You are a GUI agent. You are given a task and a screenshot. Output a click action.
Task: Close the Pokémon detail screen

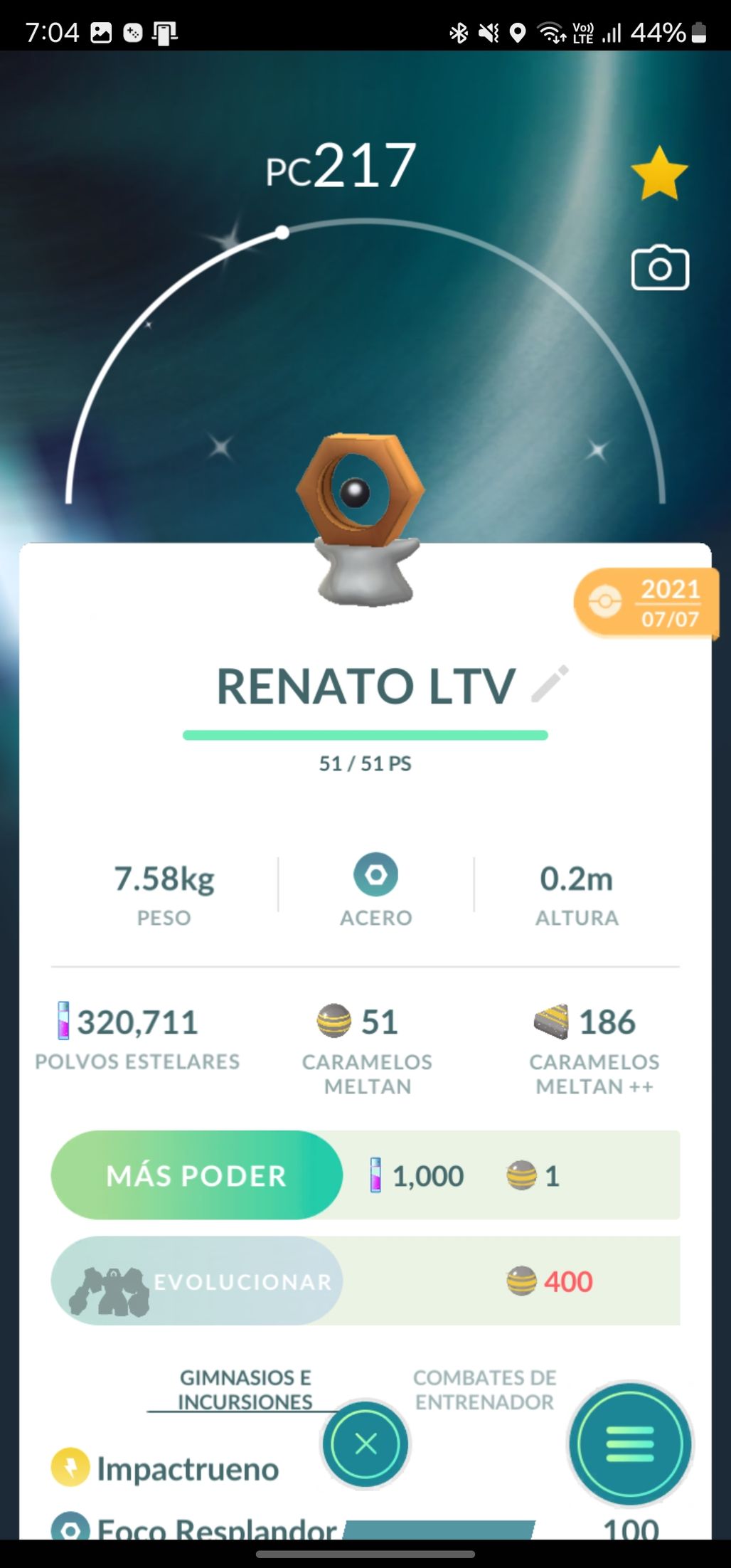point(366,1444)
